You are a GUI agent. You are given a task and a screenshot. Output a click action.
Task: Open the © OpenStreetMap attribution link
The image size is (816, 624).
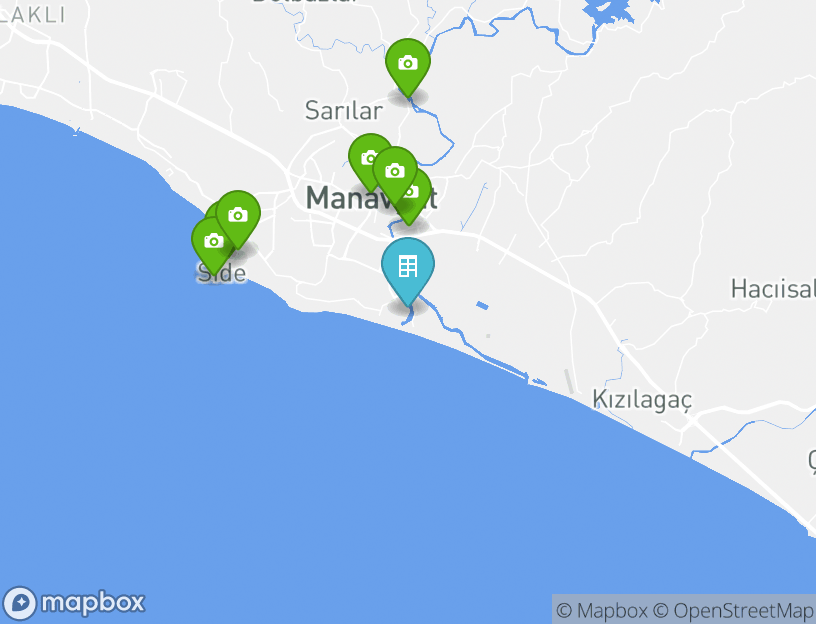[734, 610]
